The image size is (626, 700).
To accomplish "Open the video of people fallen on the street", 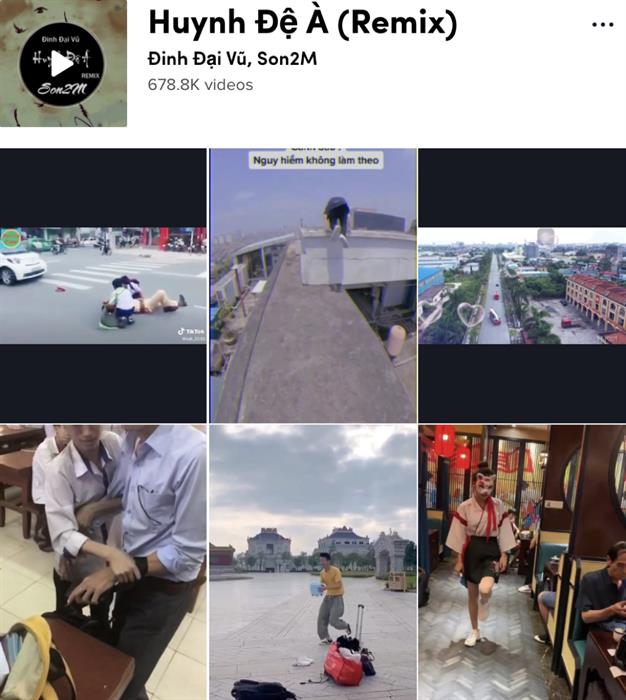I will 103,285.
